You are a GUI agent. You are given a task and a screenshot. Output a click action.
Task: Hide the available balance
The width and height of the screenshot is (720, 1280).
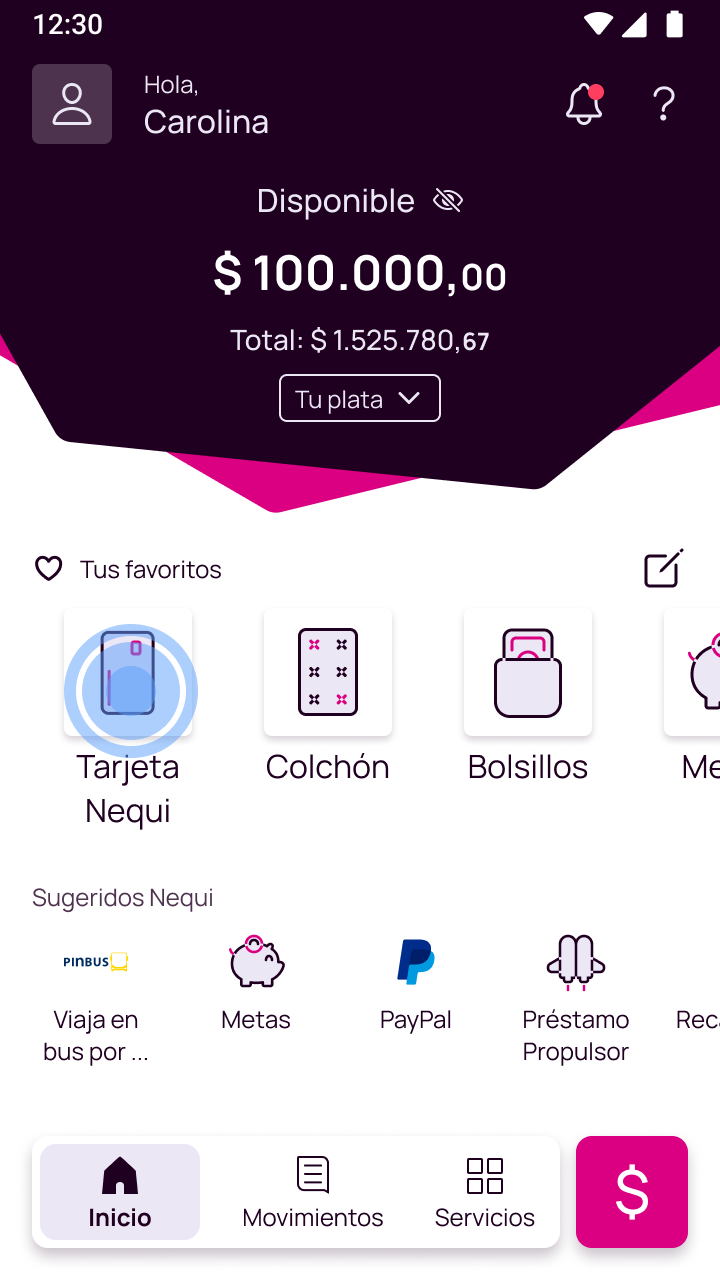(x=448, y=201)
